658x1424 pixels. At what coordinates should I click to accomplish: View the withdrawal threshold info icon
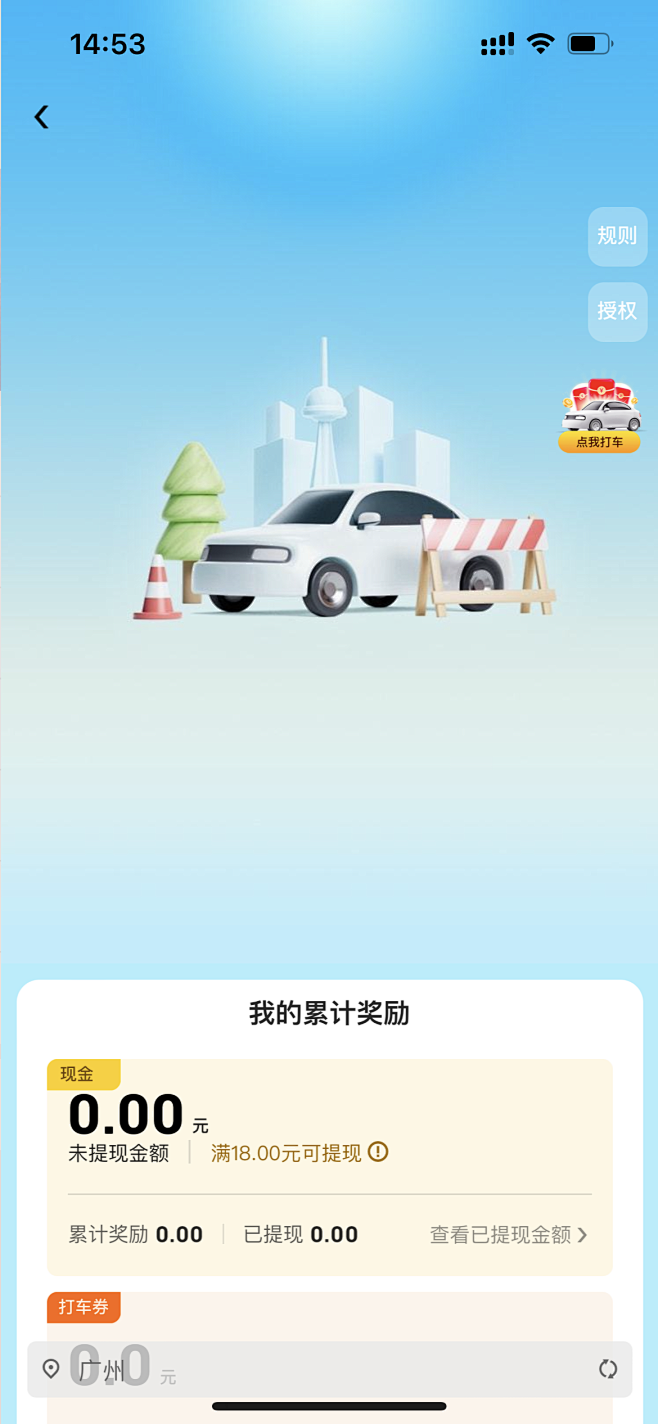point(378,1152)
